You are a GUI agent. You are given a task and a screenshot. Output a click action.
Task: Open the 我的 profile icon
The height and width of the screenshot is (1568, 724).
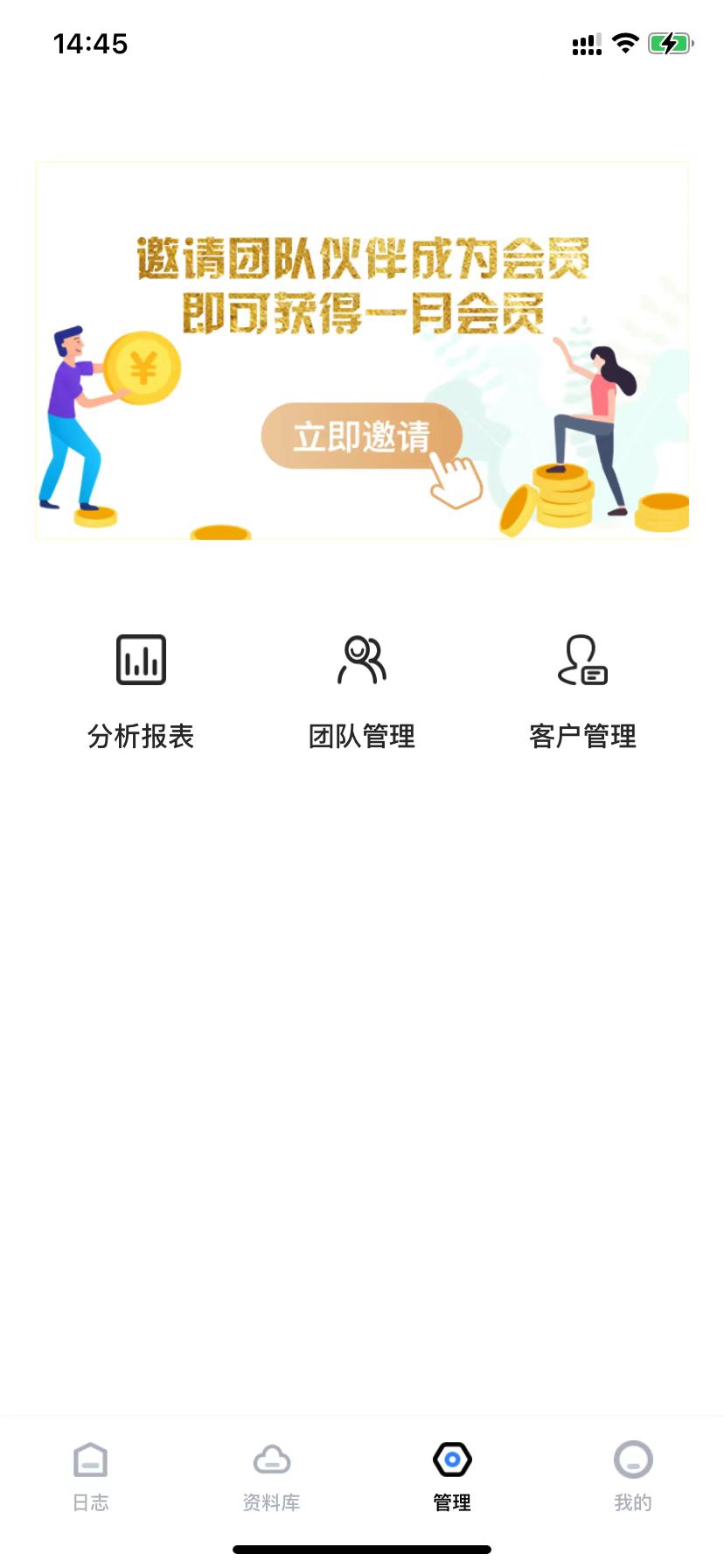pos(633,1459)
